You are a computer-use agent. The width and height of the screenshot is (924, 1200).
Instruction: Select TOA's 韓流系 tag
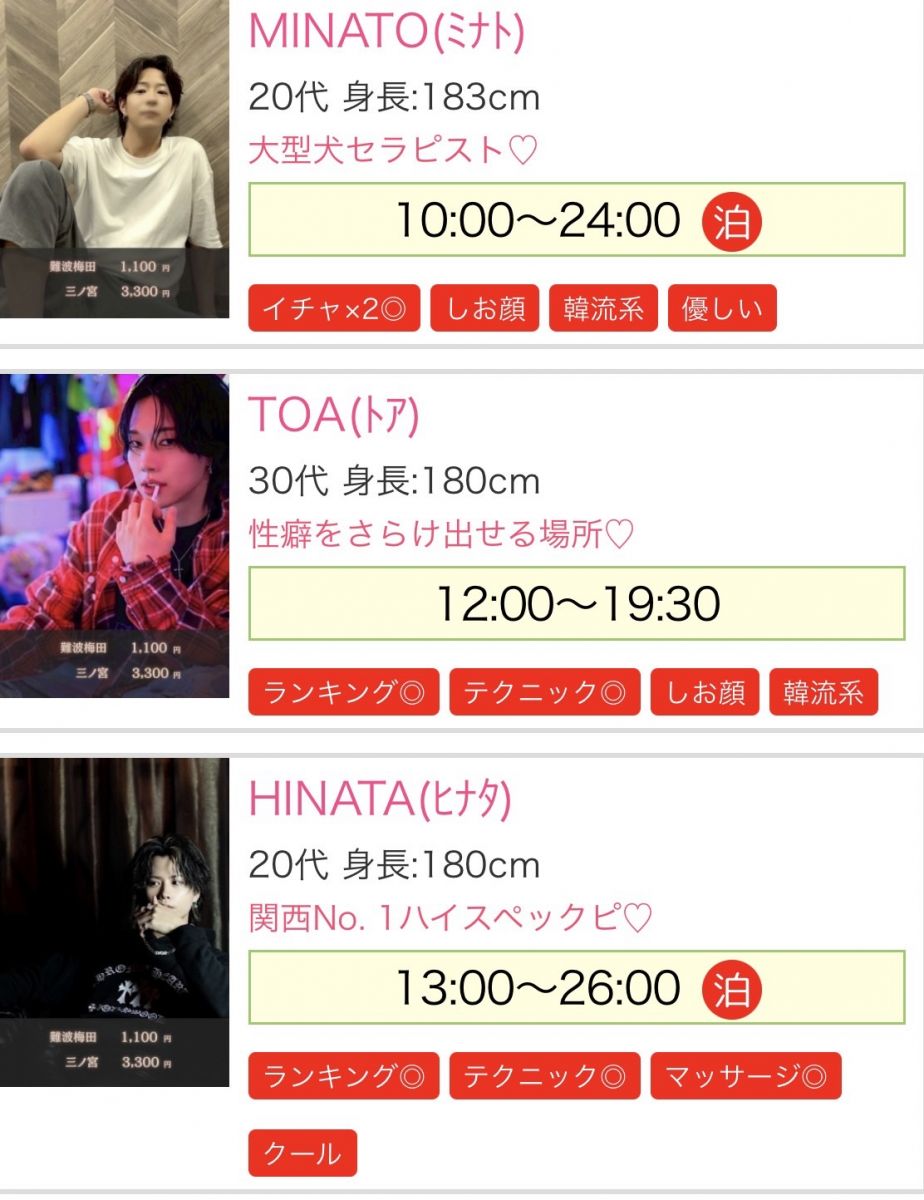(823, 693)
